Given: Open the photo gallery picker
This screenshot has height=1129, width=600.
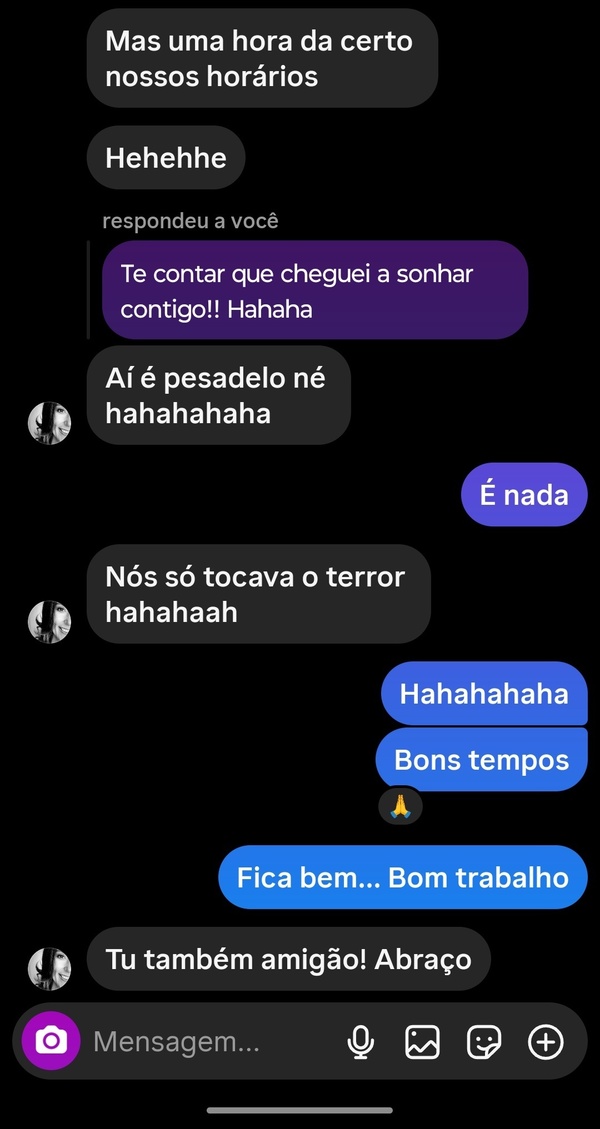Looking at the screenshot, I should pyautogui.click(x=422, y=1043).
